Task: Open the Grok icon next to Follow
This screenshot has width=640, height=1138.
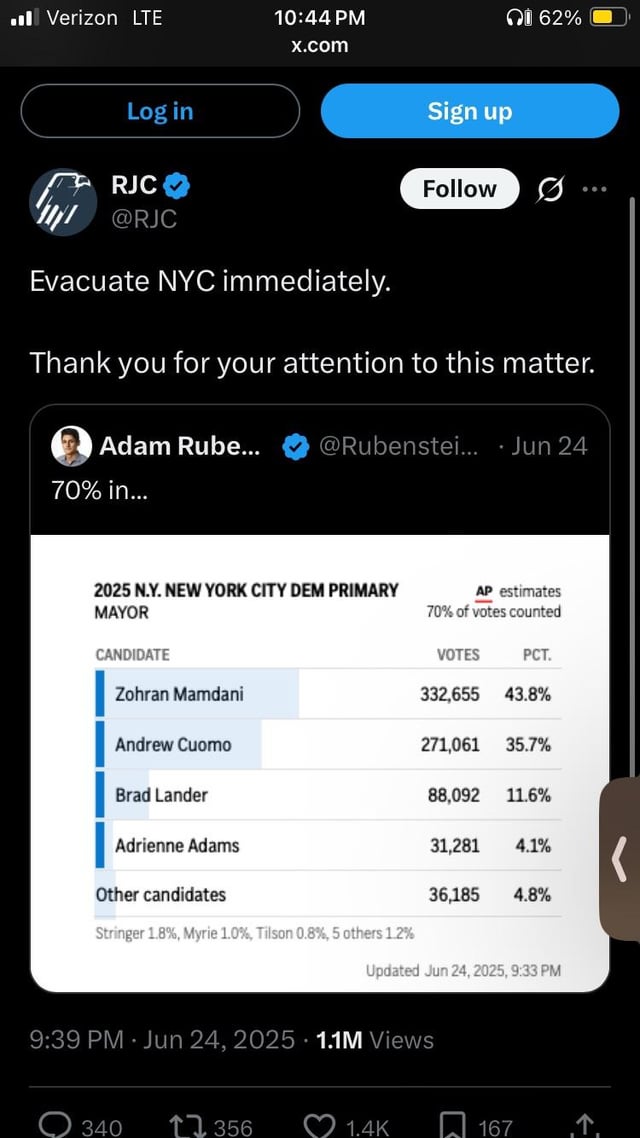Action: 550,189
